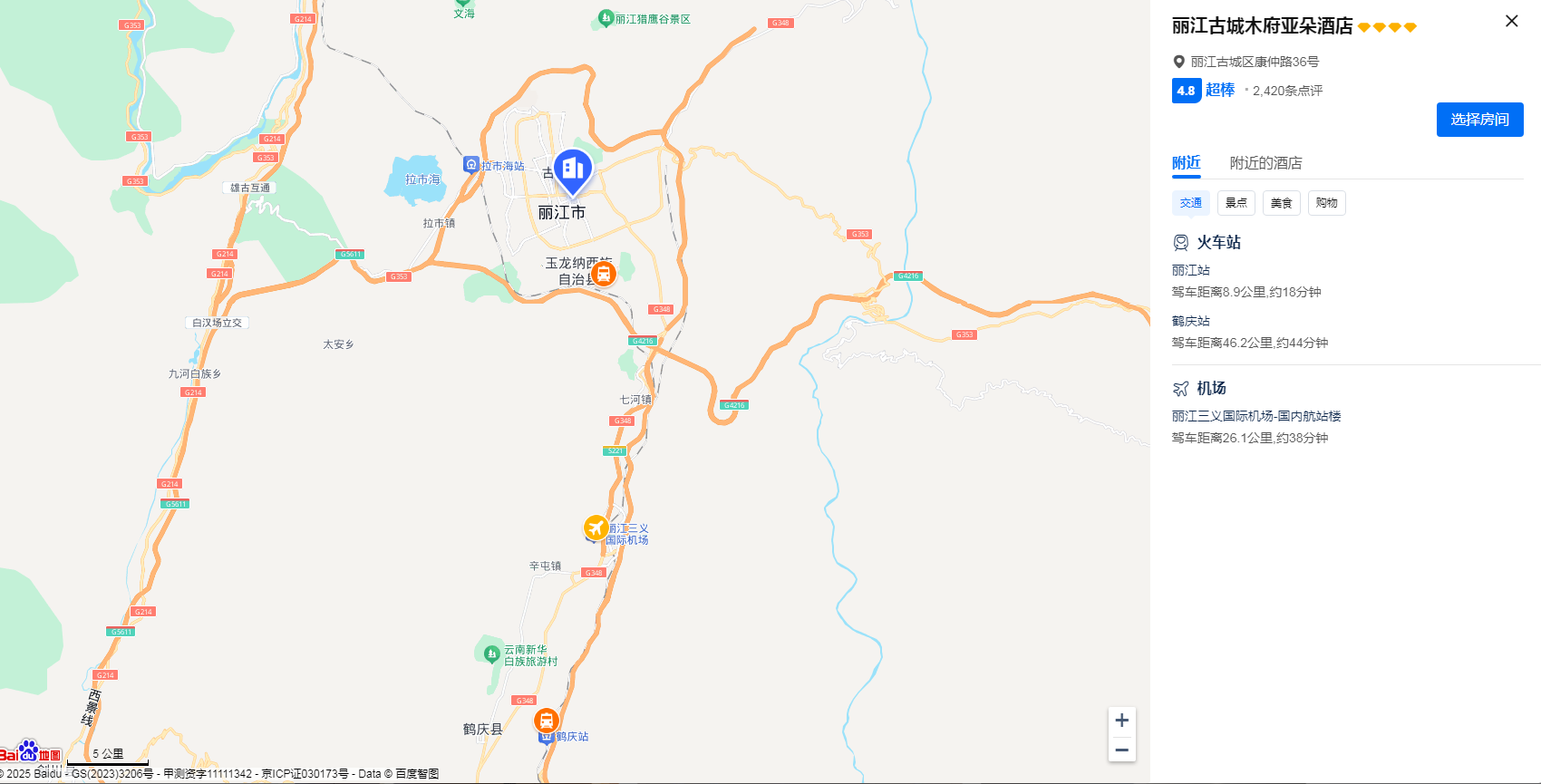The height and width of the screenshot is (784, 1541).
Task: Open the 丽江三义国际机场 airport entry
Action: tap(1255, 416)
